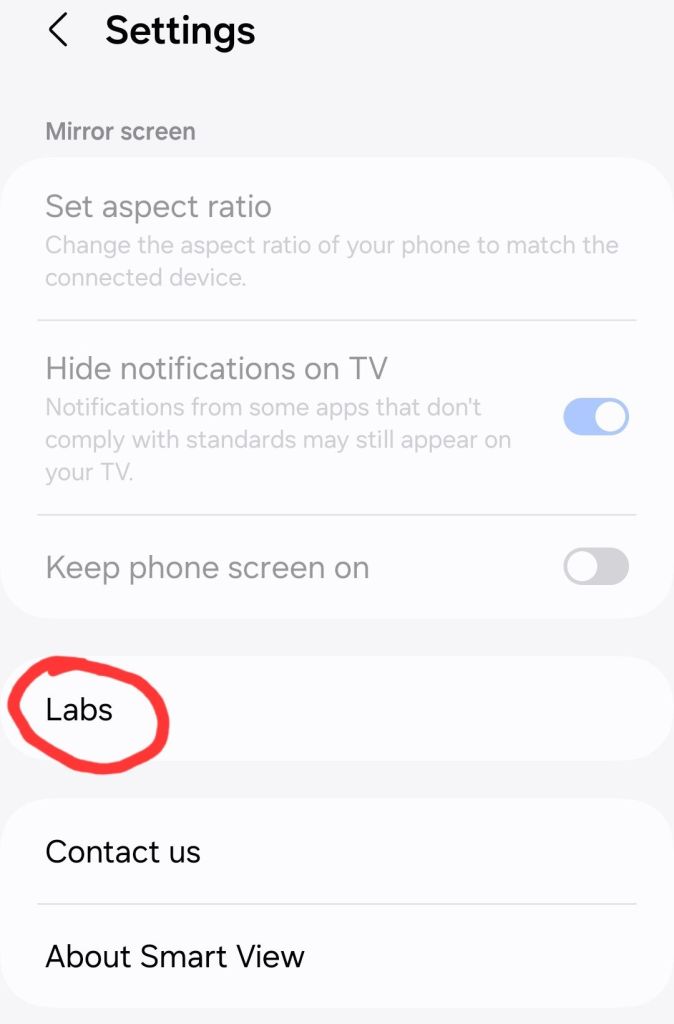This screenshot has height=1024, width=674.
Task: Enable Keep phone screen on
Action: [x=596, y=566]
